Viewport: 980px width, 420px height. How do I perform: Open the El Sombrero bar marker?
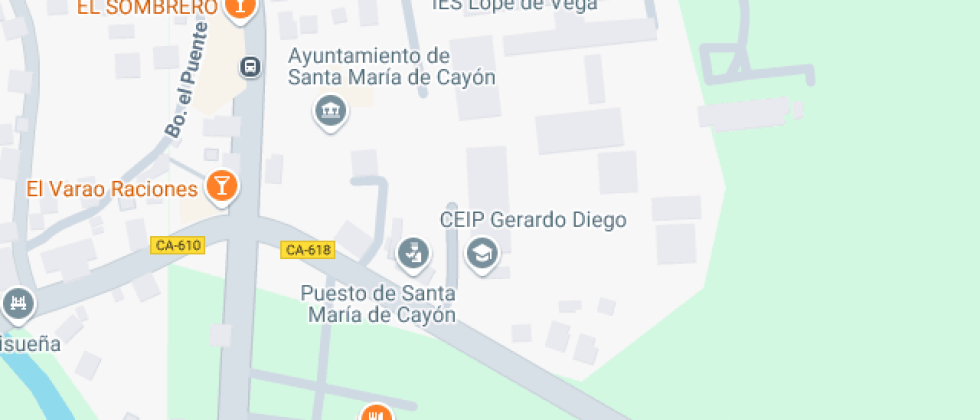coord(240,10)
